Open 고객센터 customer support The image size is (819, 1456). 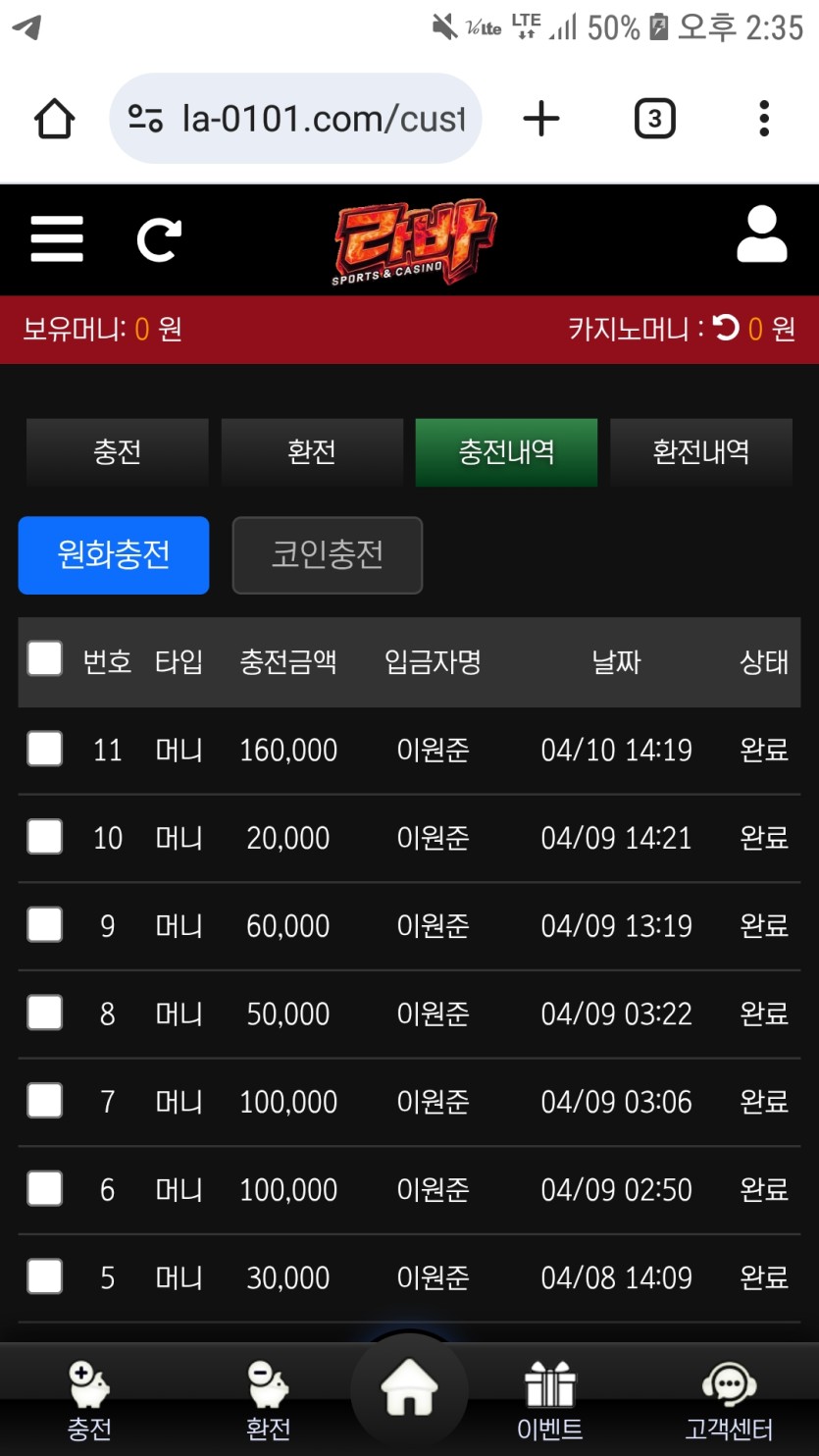click(728, 1401)
